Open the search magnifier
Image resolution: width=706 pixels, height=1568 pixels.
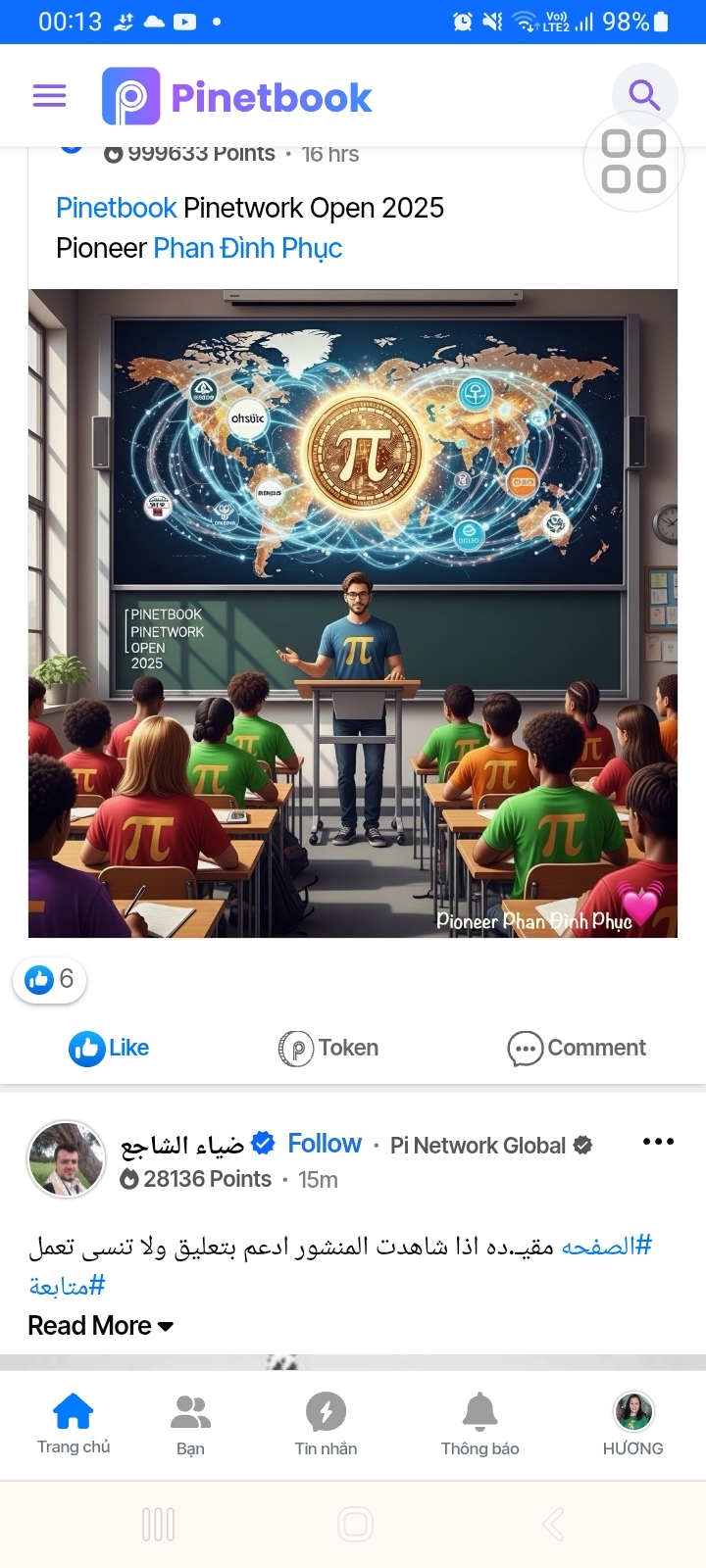pyautogui.click(x=644, y=95)
